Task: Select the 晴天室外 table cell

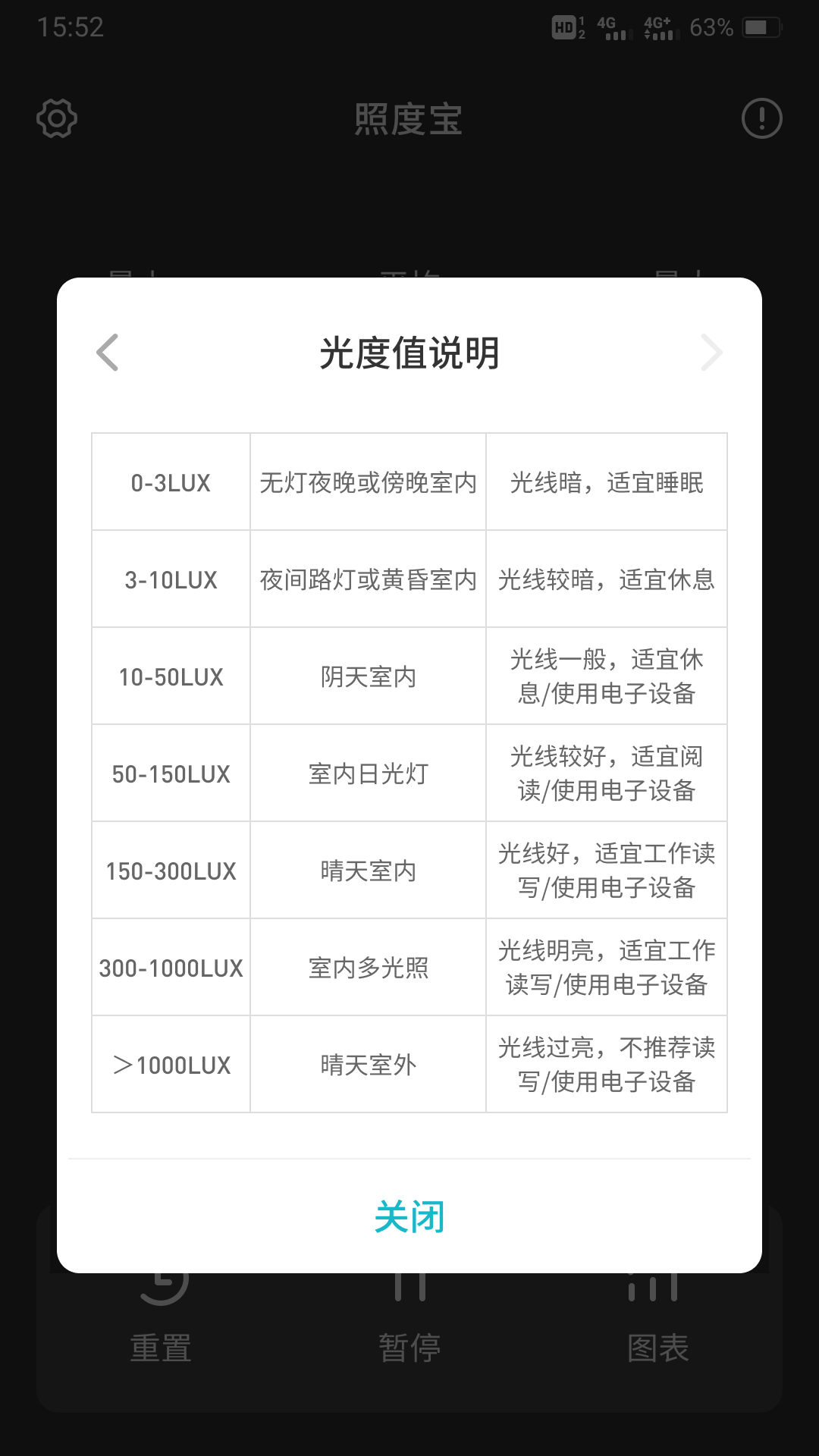Action: pyautogui.click(x=367, y=1065)
